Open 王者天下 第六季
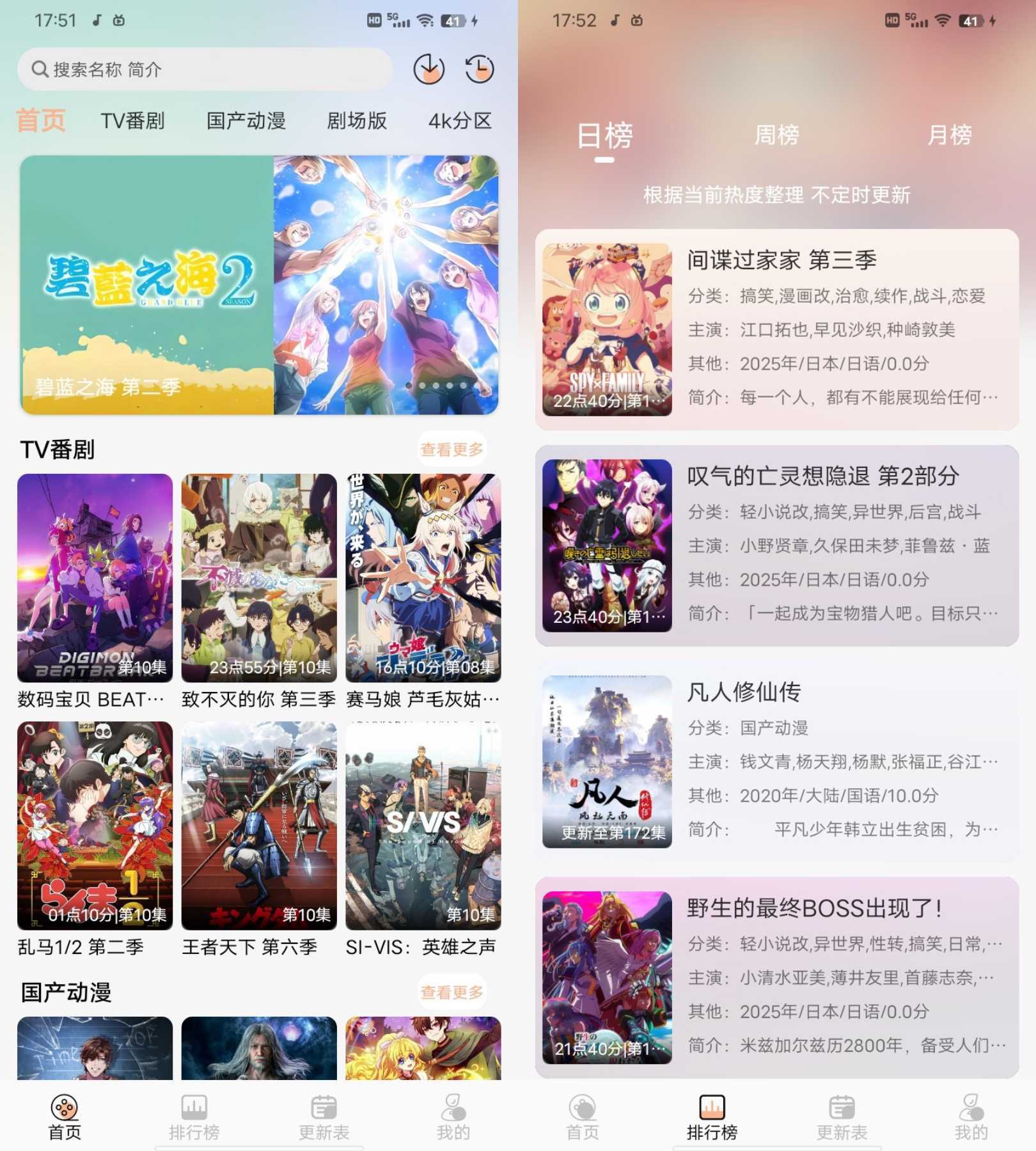 [x=259, y=826]
